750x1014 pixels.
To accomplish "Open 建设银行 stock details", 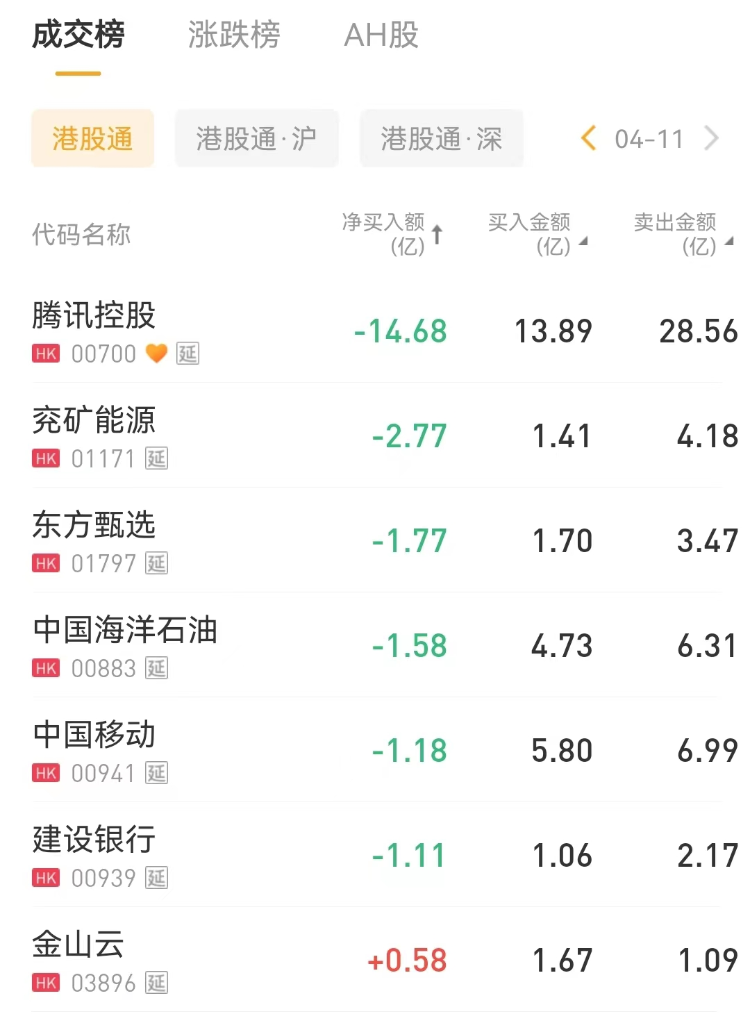I will pyautogui.click(x=95, y=841).
